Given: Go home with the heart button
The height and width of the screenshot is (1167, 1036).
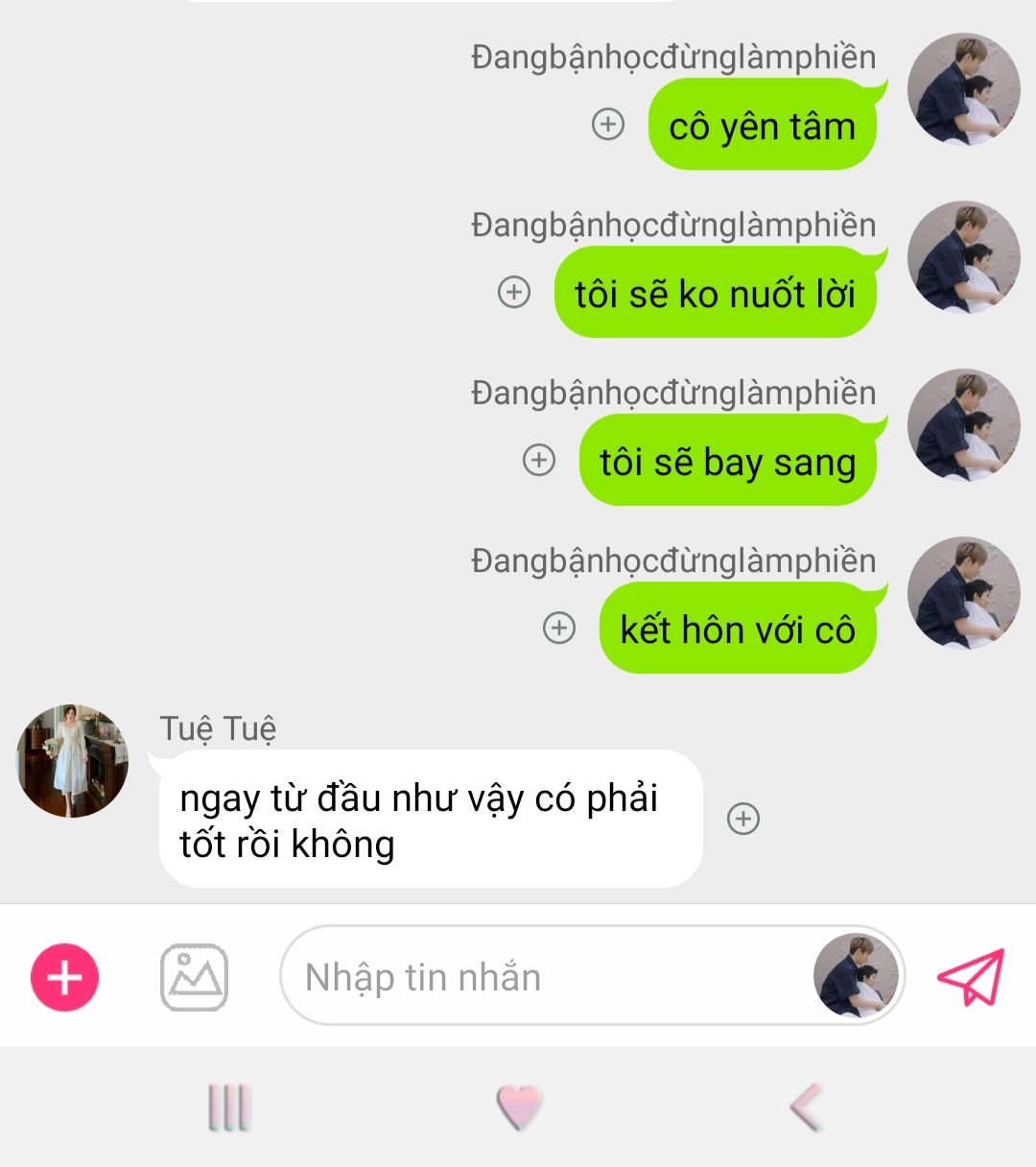Looking at the screenshot, I should [x=519, y=1107].
